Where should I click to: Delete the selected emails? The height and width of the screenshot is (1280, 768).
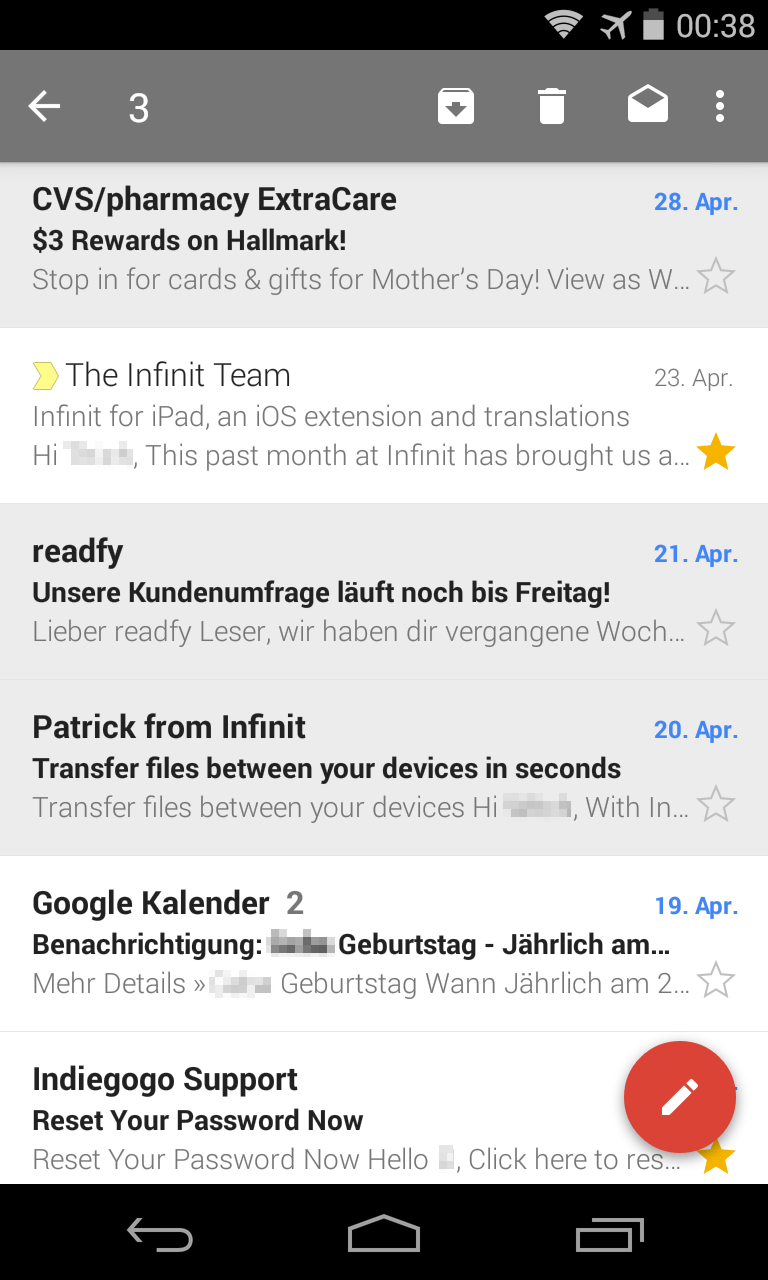[x=552, y=106]
